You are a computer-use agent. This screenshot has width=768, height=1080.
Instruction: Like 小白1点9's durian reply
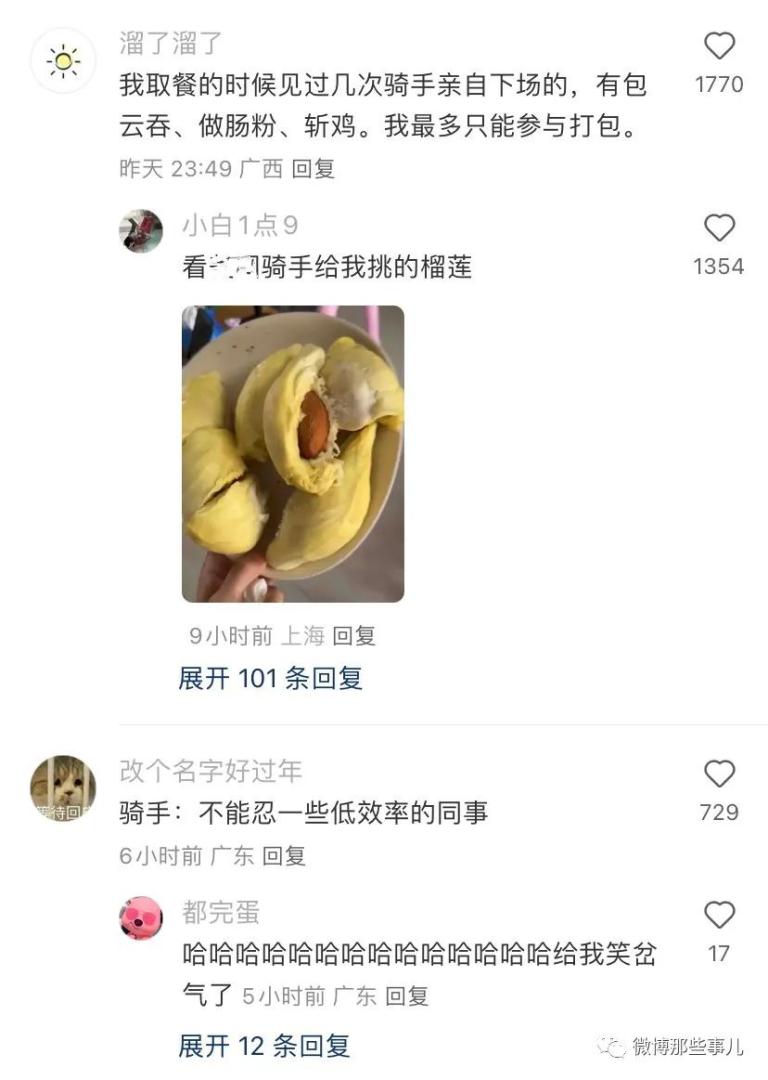pos(719,229)
